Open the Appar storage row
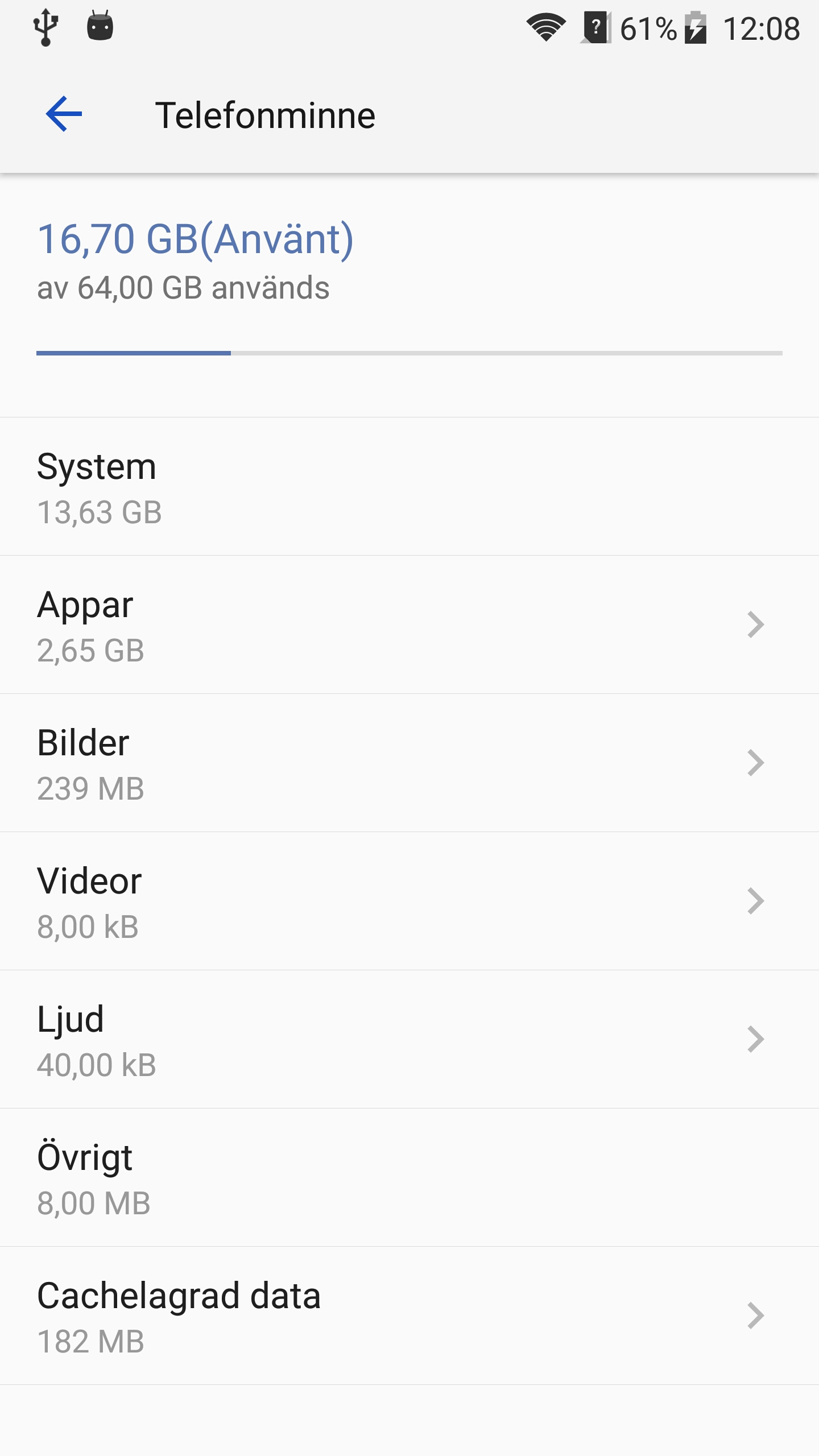The width and height of the screenshot is (819, 1456). pyautogui.click(x=409, y=624)
